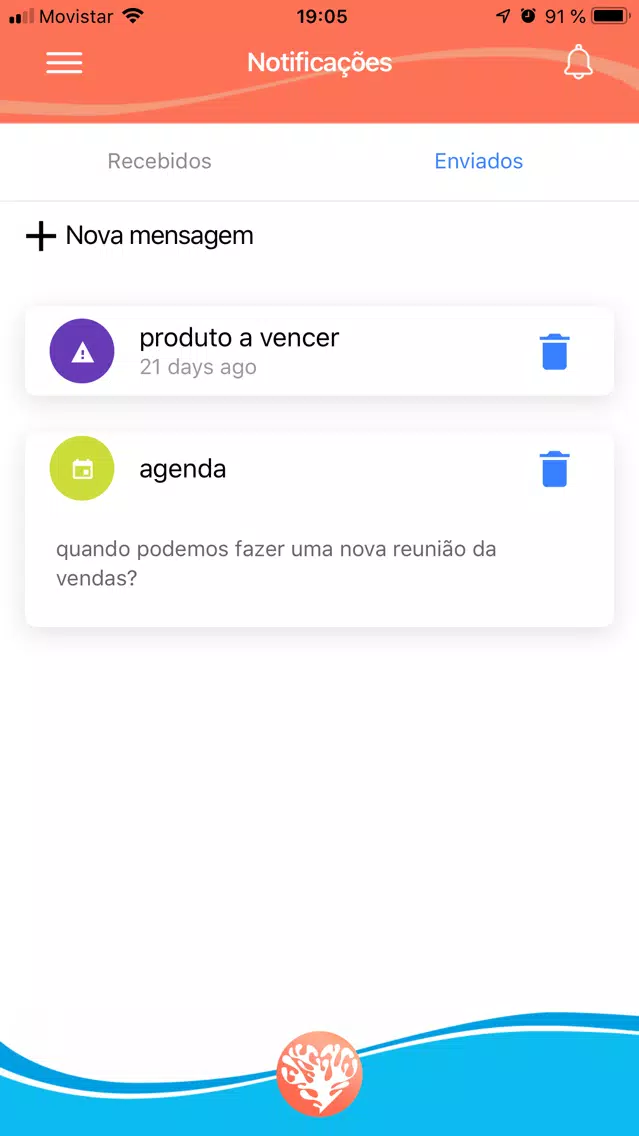Delete the 'produto a vencer' message
Image resolution: width=639 pixels, height=1136 pixels.
click(555, 352)
